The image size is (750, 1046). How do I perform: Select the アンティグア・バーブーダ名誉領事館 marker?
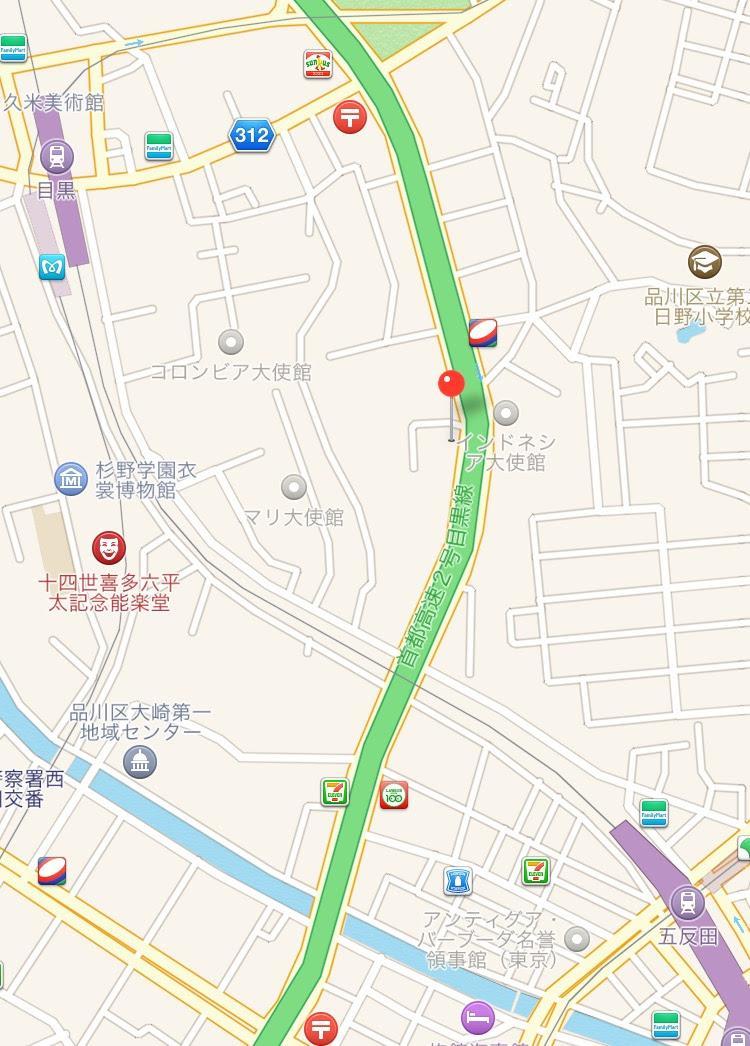coord(577,938)
